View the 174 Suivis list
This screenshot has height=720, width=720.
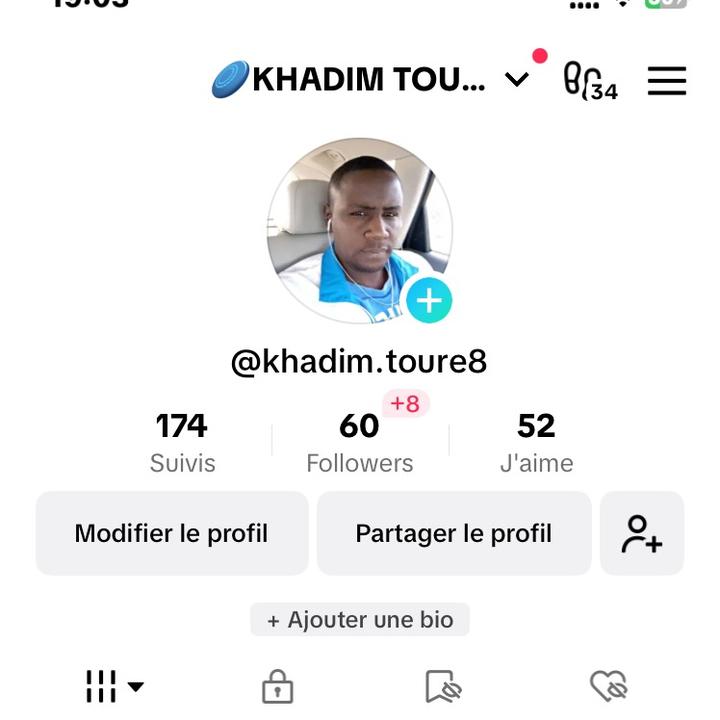point(182,442)
